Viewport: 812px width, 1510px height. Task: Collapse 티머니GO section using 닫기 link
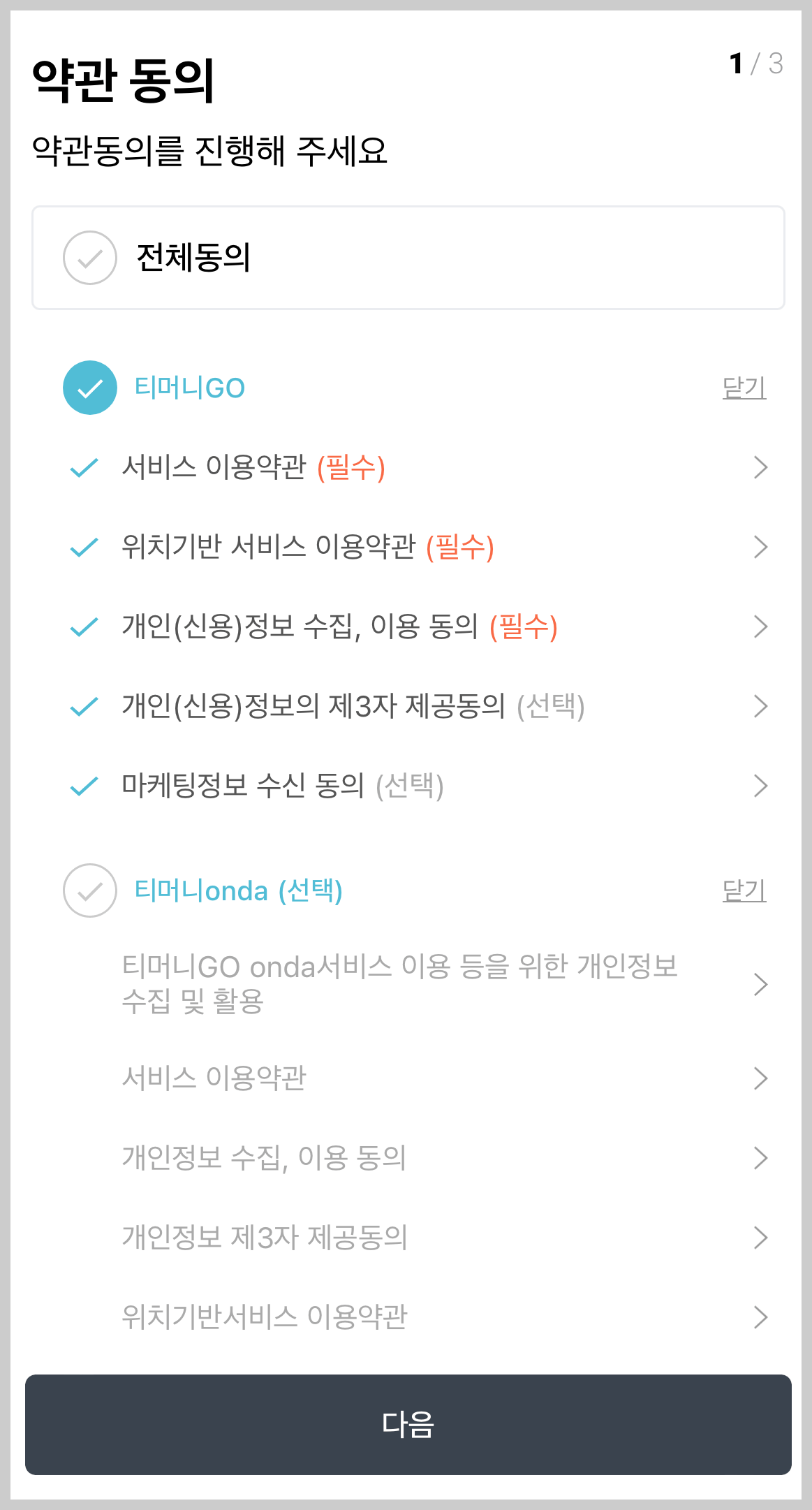744,387
